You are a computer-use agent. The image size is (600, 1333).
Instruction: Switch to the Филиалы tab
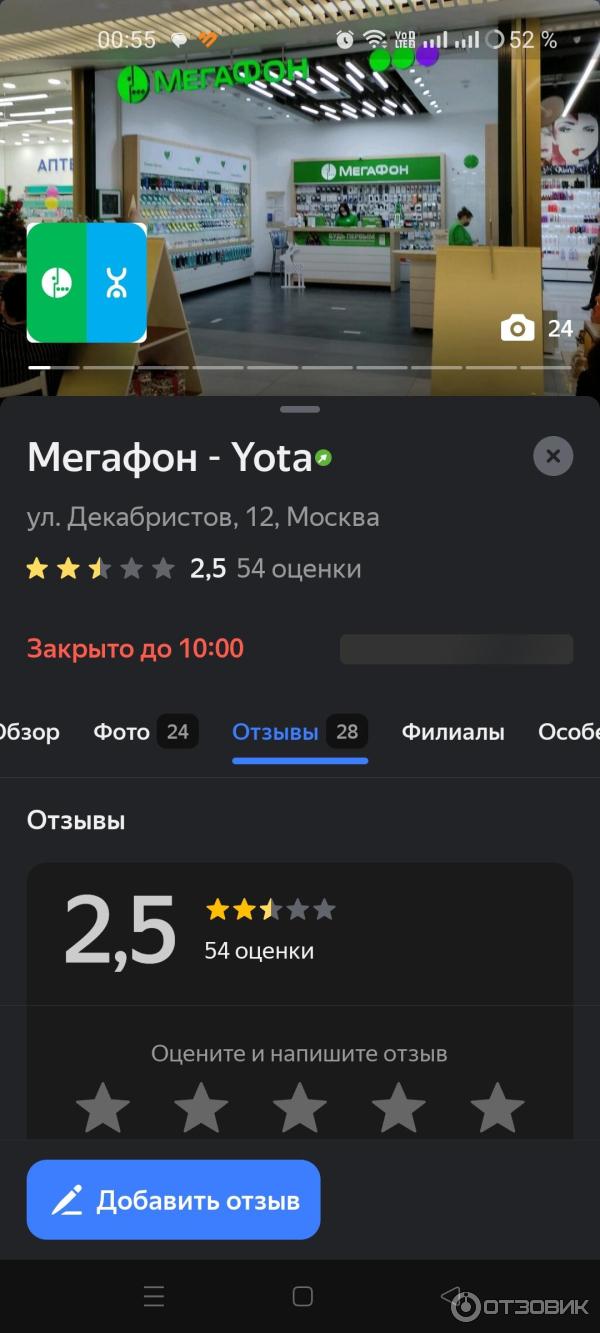tap(453, 732)
